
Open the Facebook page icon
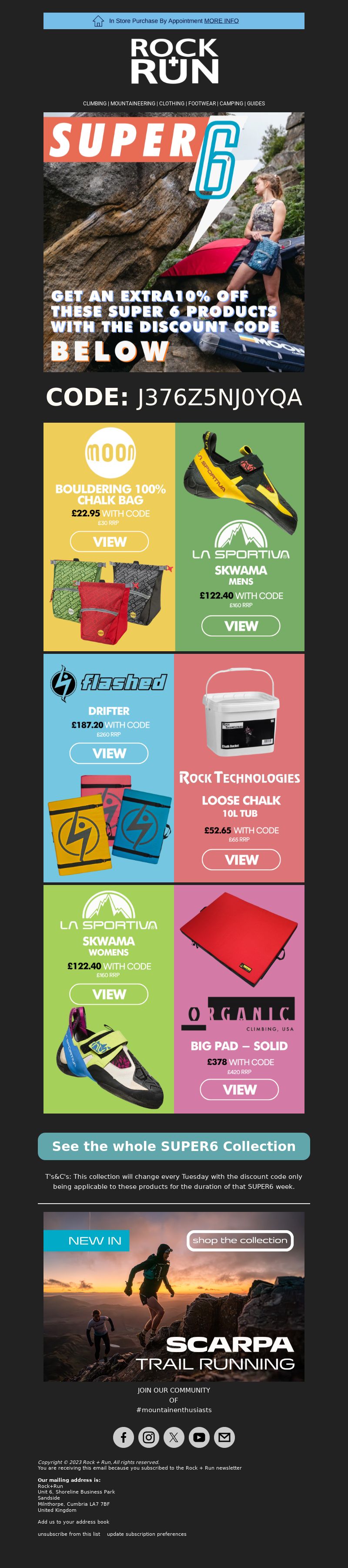[x=124, y=1437]
